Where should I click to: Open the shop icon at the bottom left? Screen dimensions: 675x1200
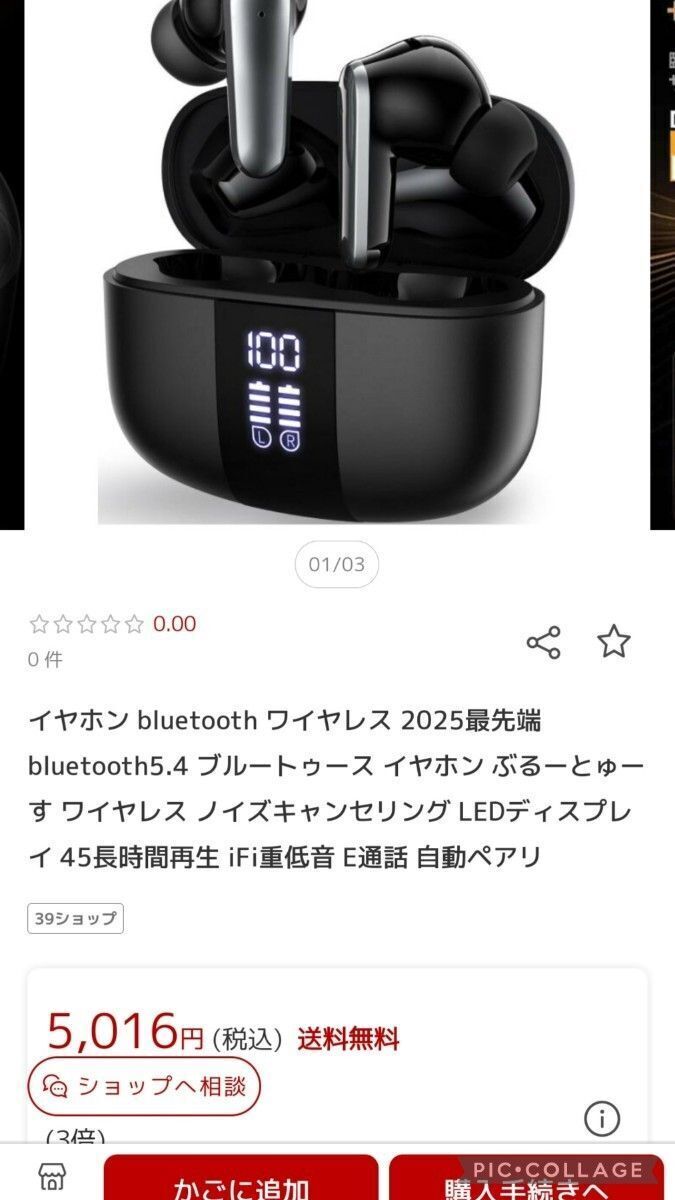(52, 1177)
